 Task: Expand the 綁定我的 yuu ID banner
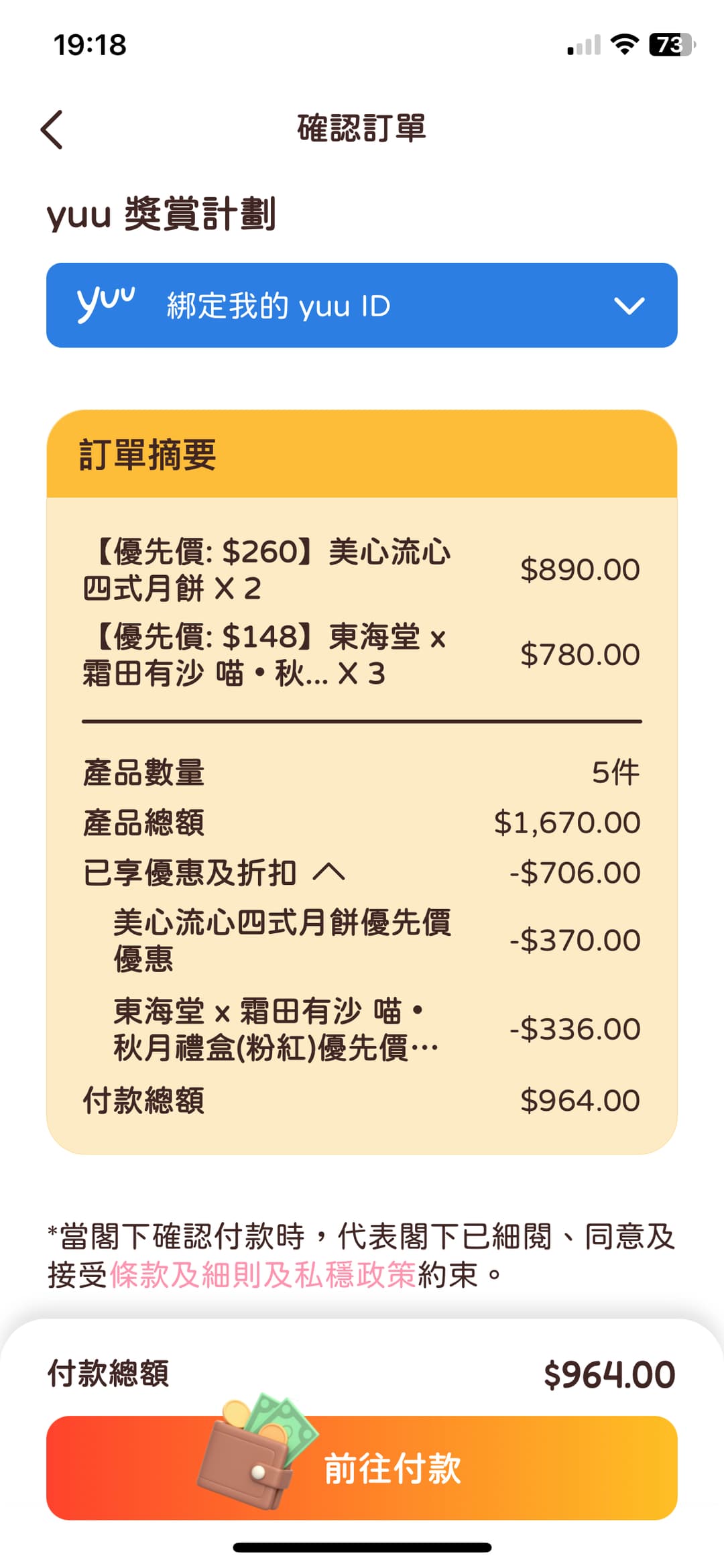coord(362,305)
